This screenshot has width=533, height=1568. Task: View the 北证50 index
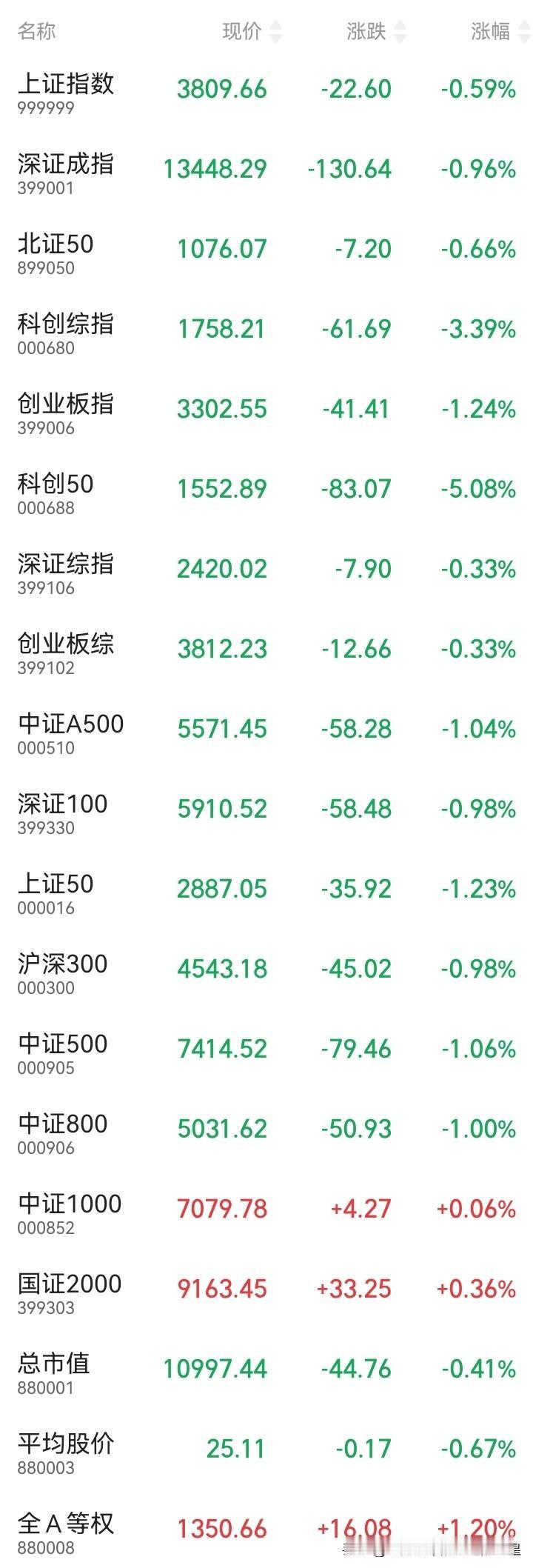(x=266, y=252)
